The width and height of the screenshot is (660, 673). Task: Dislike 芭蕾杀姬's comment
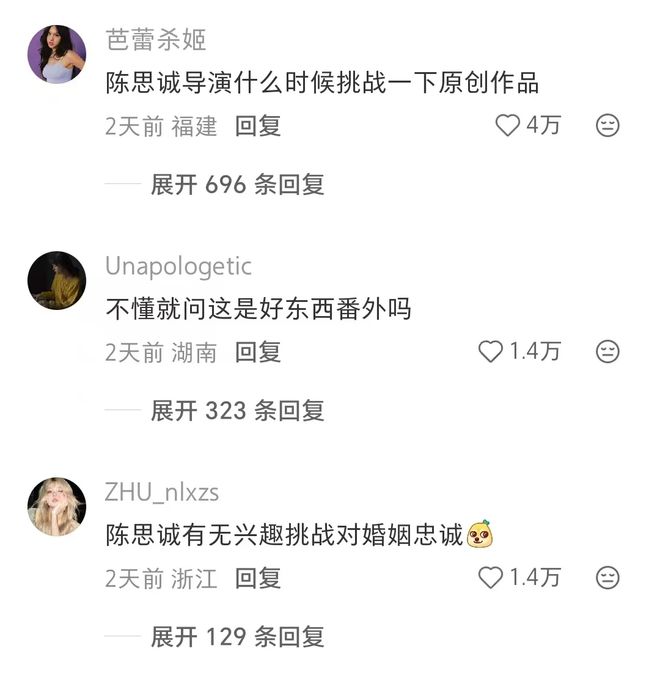click(x=607, y=126)
